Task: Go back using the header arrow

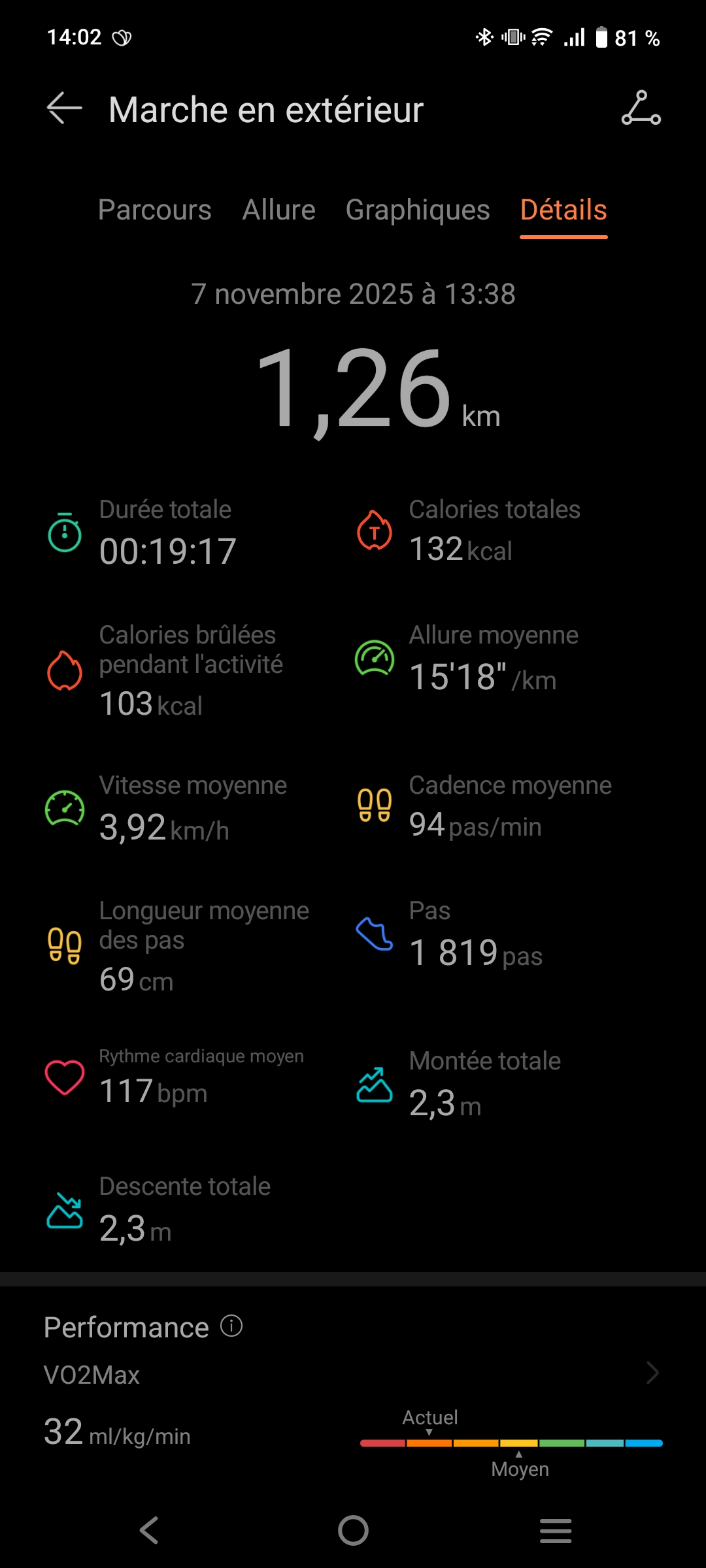Action: point(64,108)
